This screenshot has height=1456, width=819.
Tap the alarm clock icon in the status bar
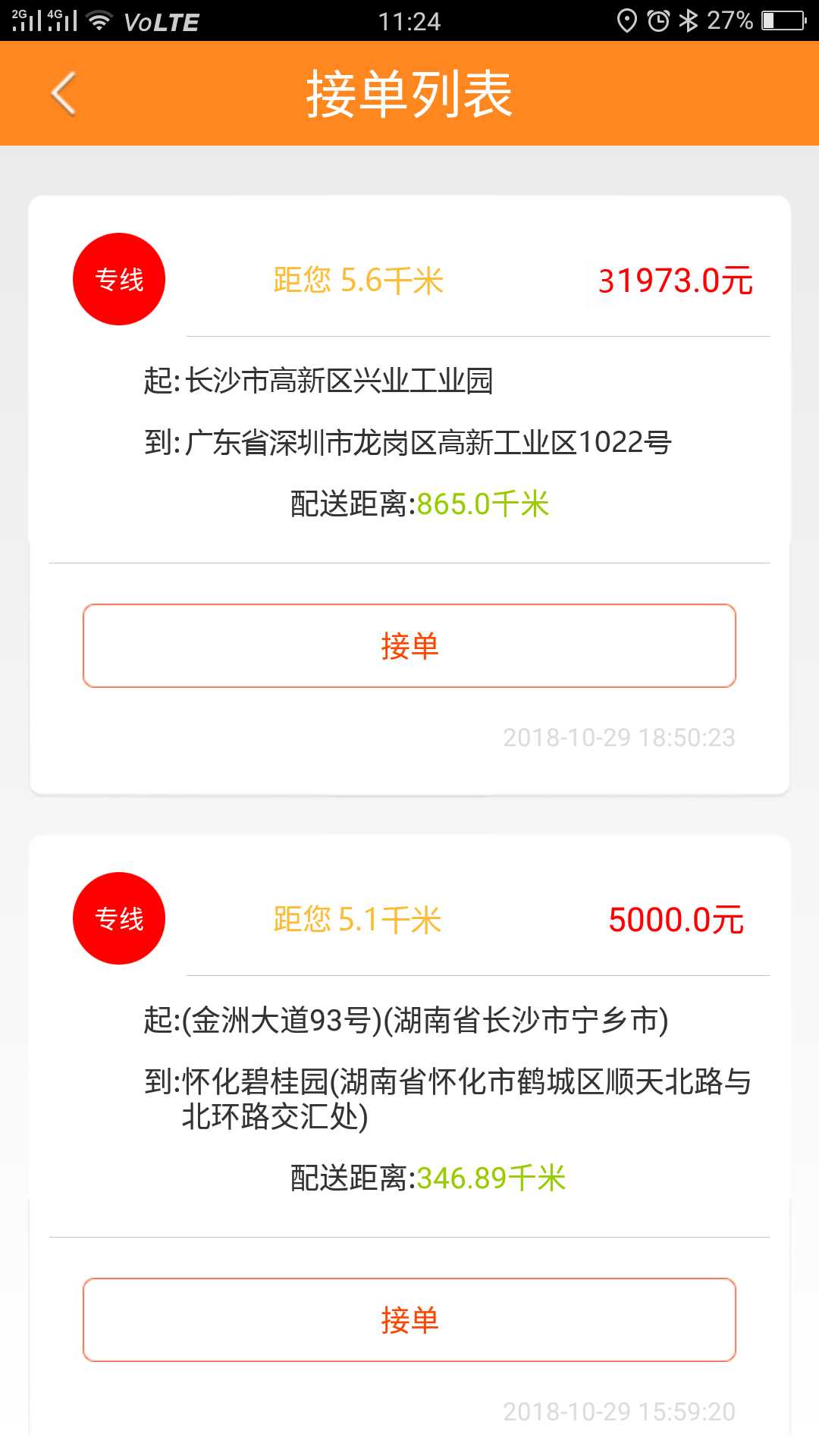657,20
